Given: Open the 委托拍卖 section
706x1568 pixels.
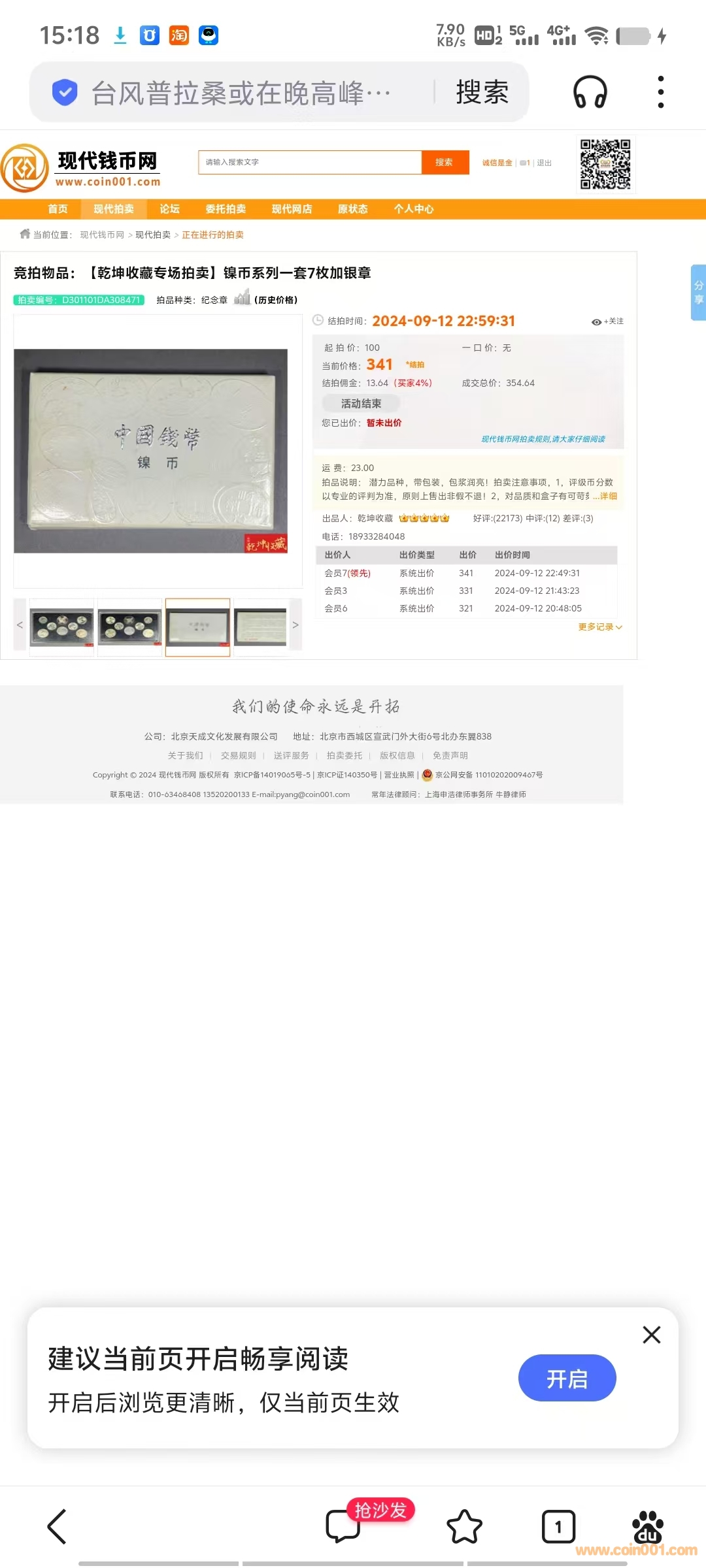Looking at the screenshot, I should point(226,209).
